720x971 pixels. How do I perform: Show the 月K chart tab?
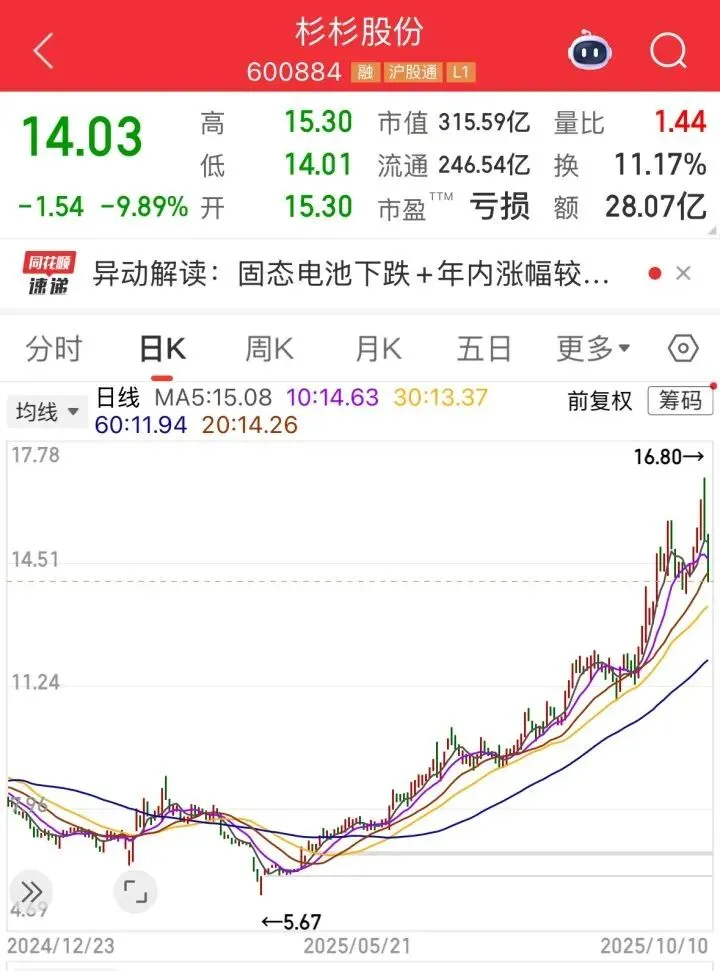pyautogui.click(x=377, y=349)
